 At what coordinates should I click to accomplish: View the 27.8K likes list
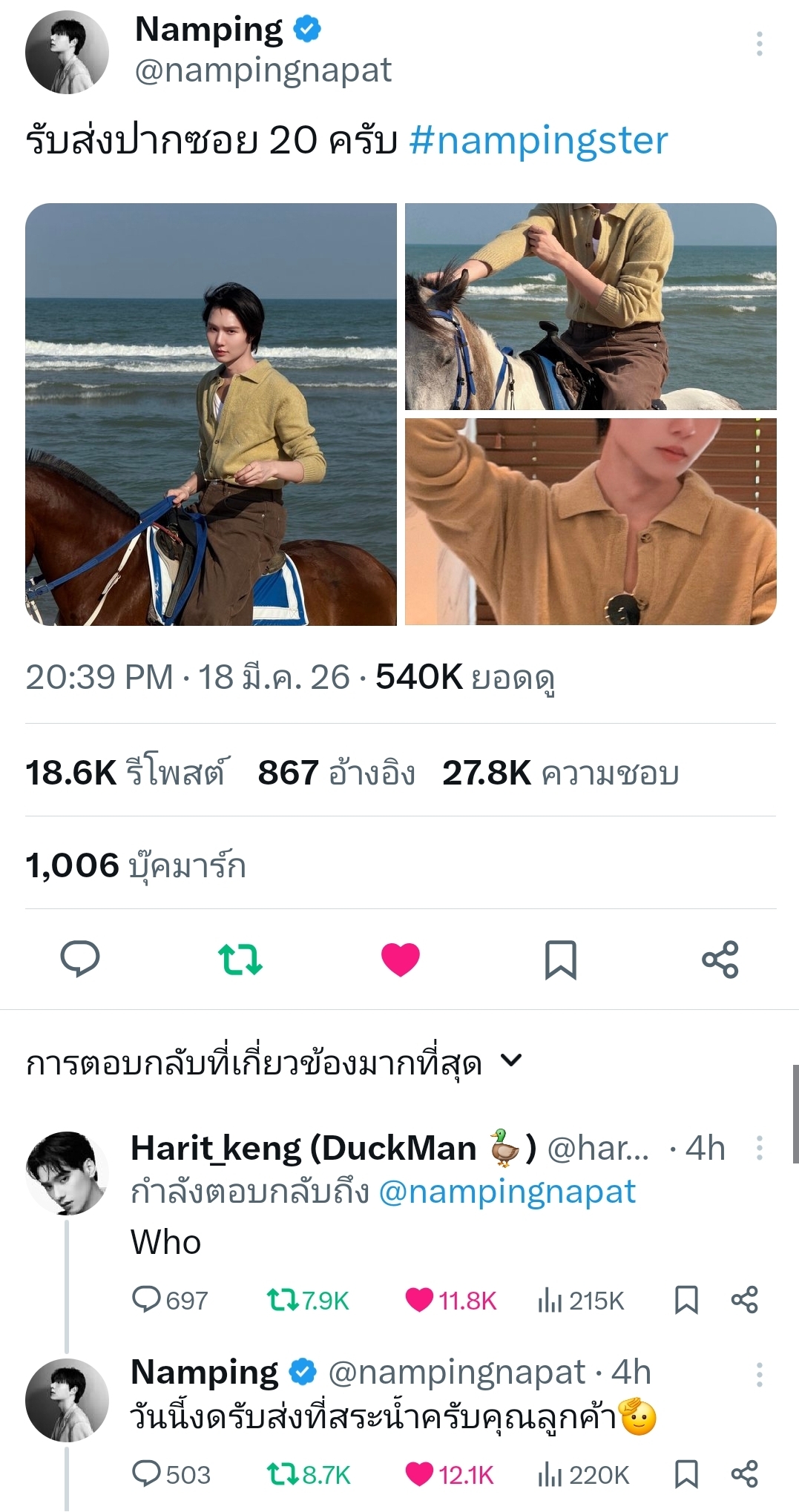[560, 773]
